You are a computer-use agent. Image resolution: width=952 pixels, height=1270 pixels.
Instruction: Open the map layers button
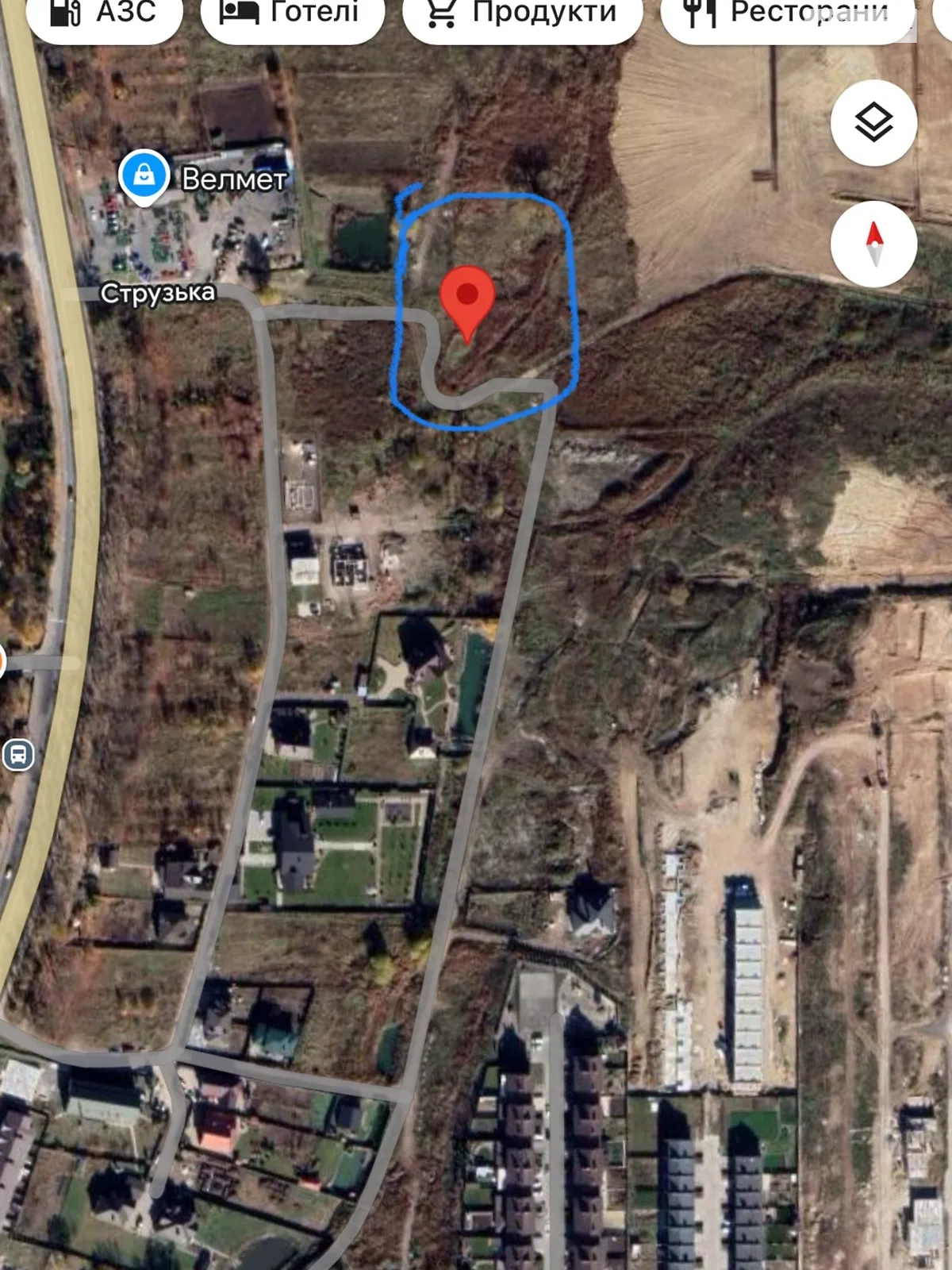click(873, 123)
